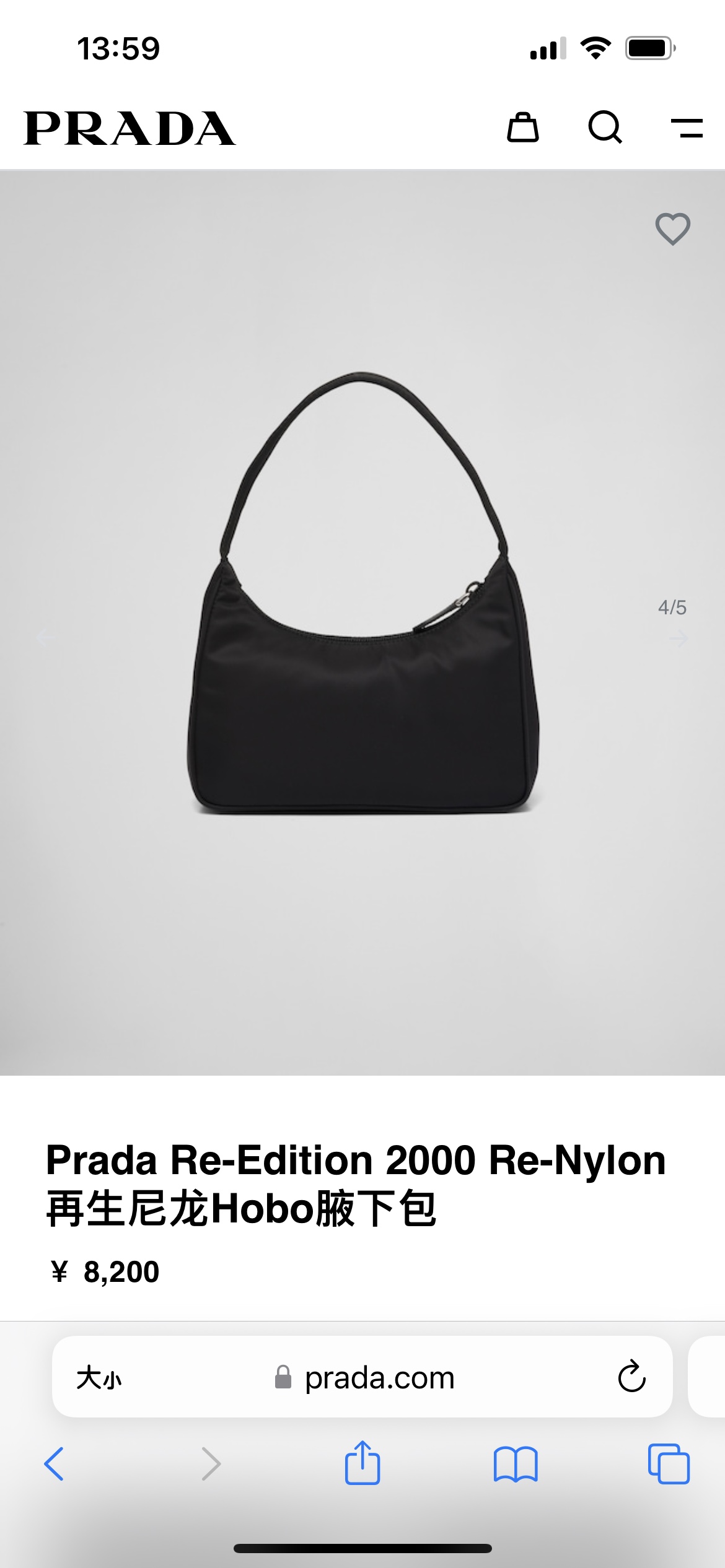The width and height of the screenshot is (725, 1568).
Task: Open the shopping bag
Action: point(523,128)
